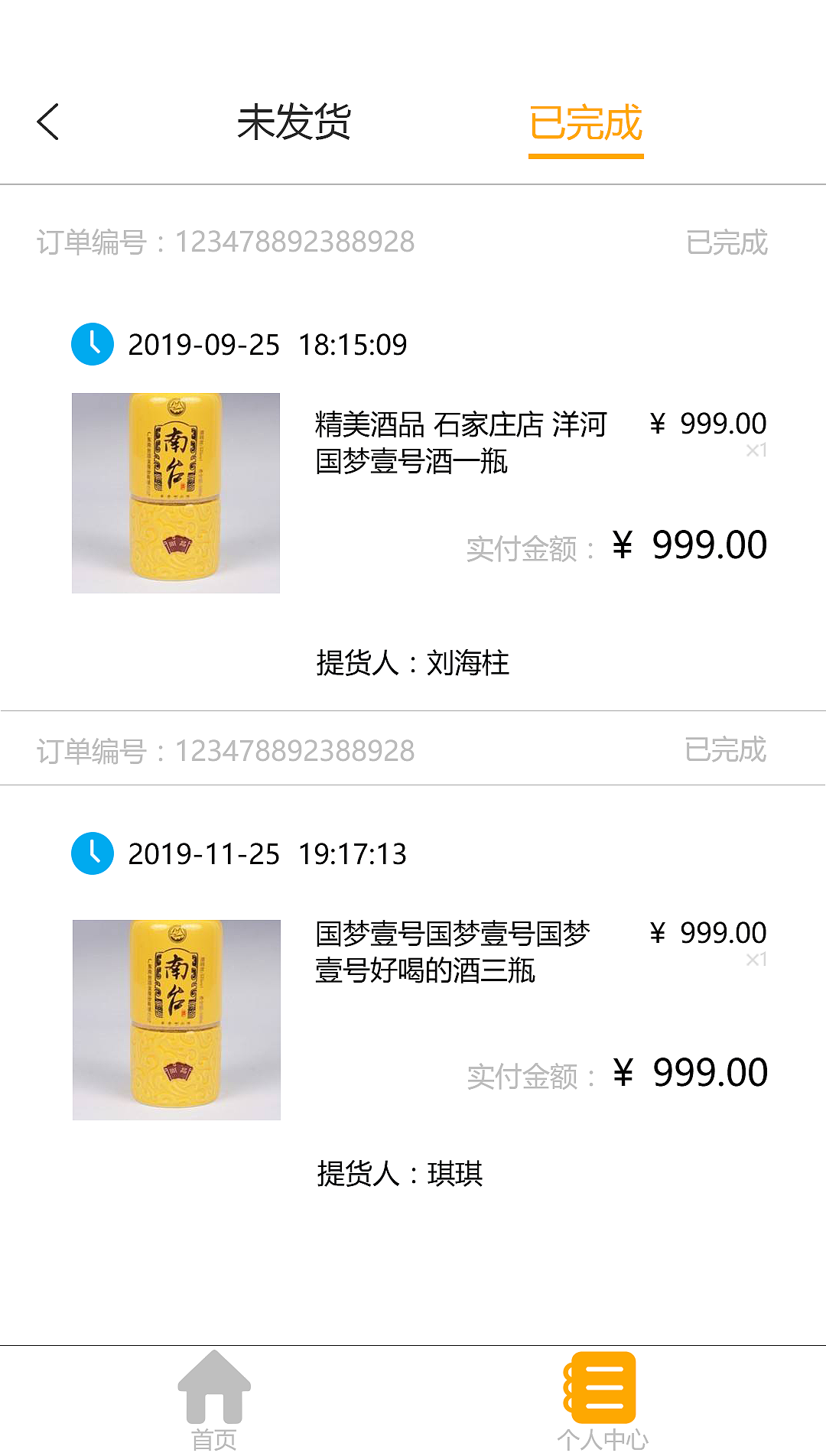Collapse the back chevron navigation
The image size is (826, 1456).
click(47, 121)
